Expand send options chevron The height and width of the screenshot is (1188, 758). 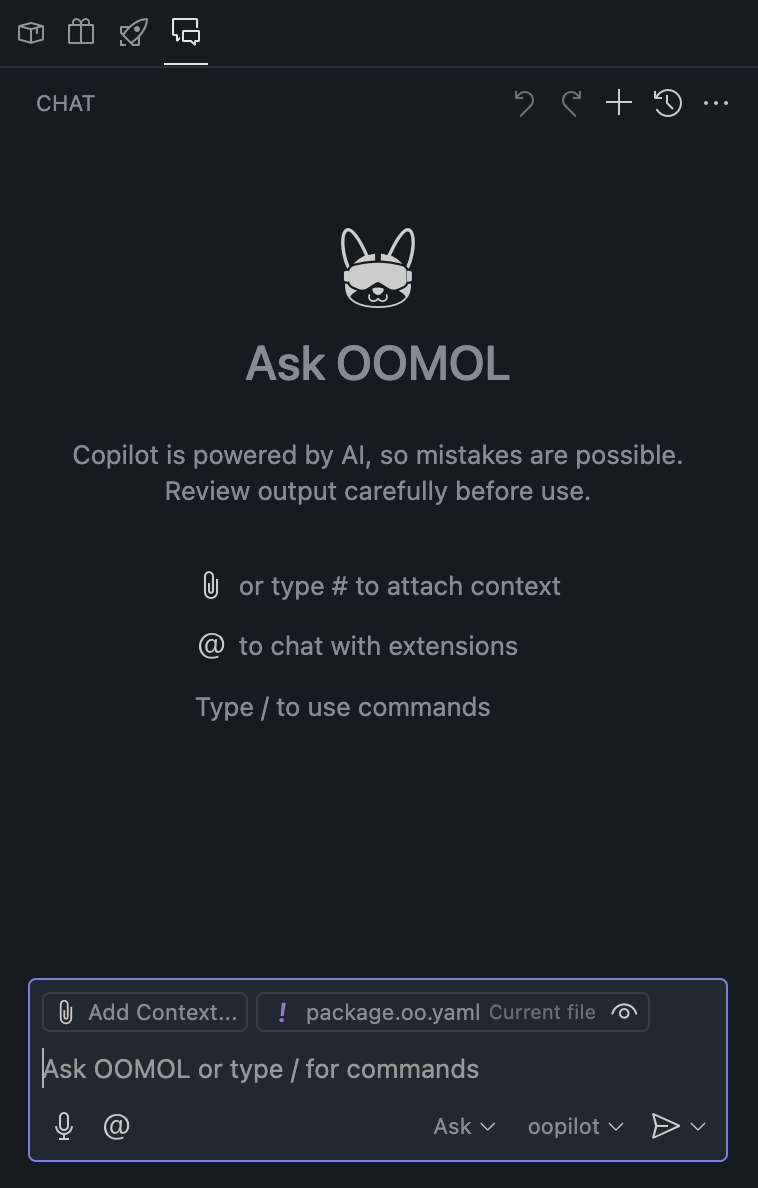[x=699, y=1126]
